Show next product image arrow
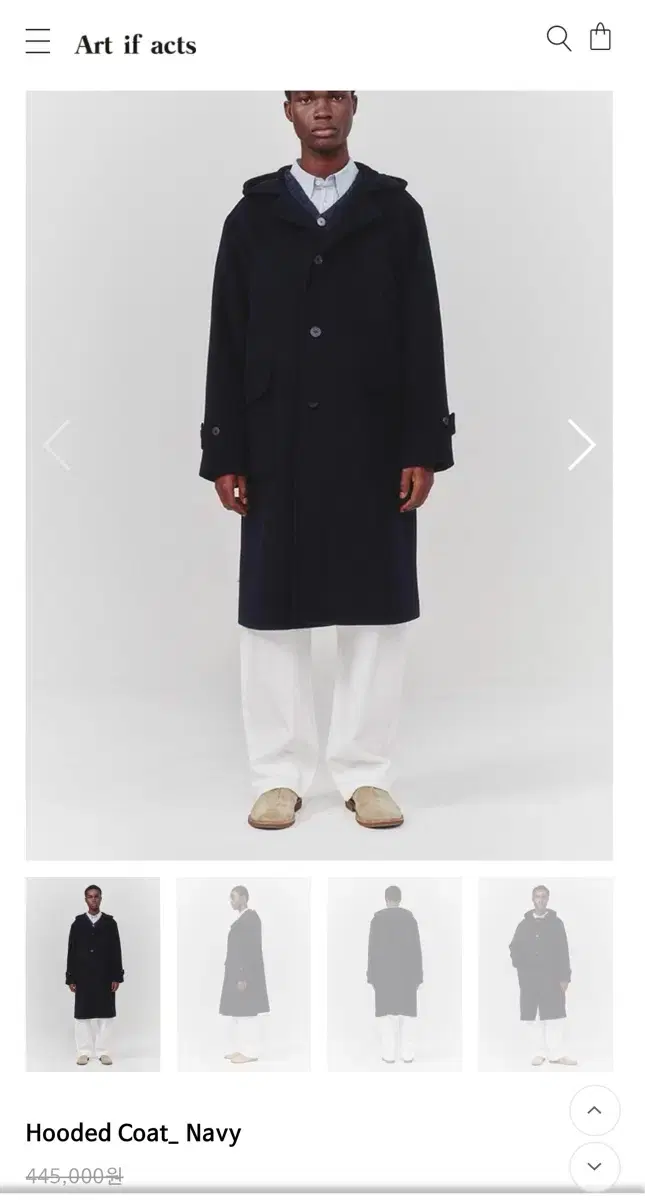645x1200 pixels. click(x=581, y=445)
